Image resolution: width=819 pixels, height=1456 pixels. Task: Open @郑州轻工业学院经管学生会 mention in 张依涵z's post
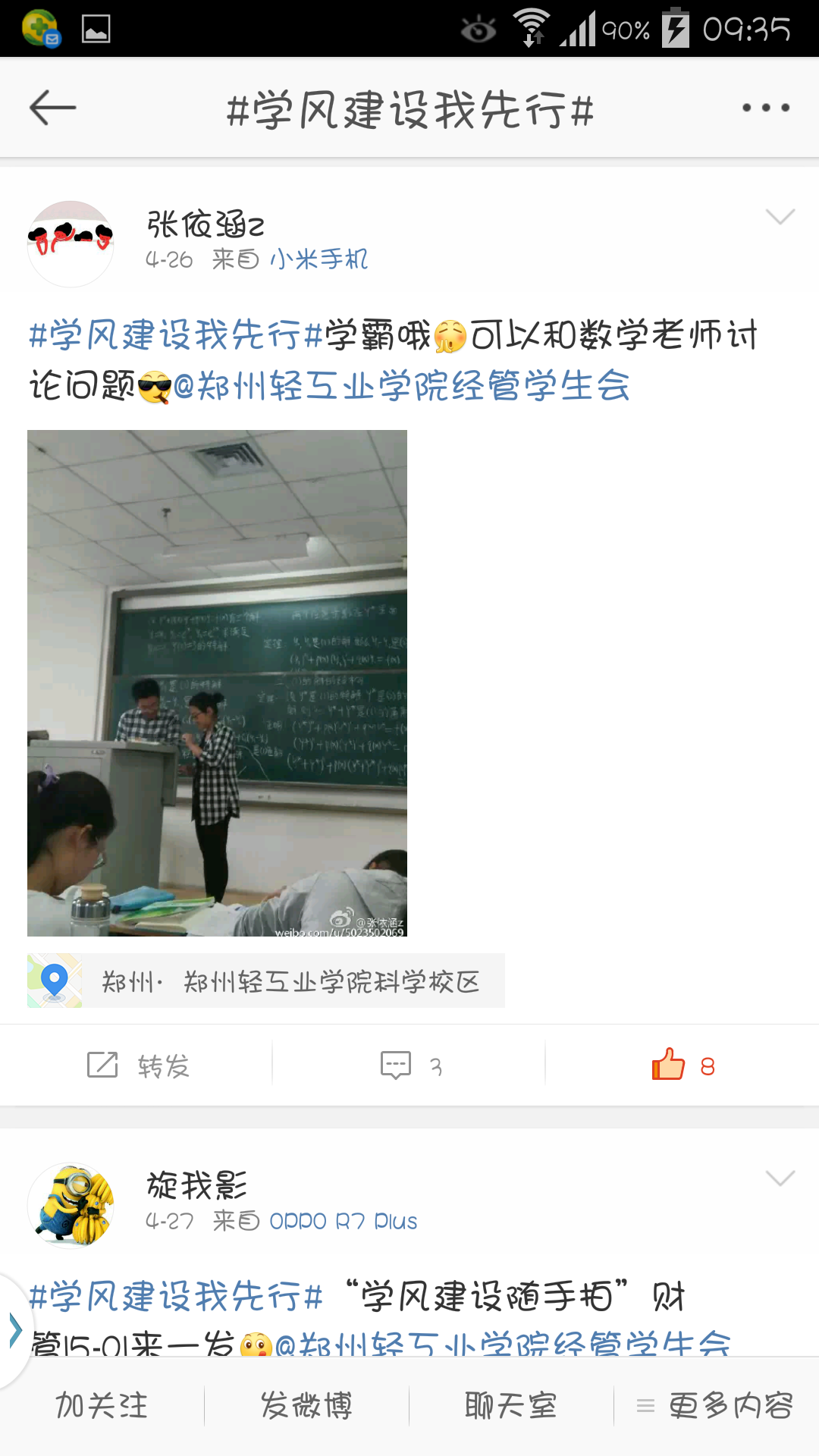coord(402,386)
